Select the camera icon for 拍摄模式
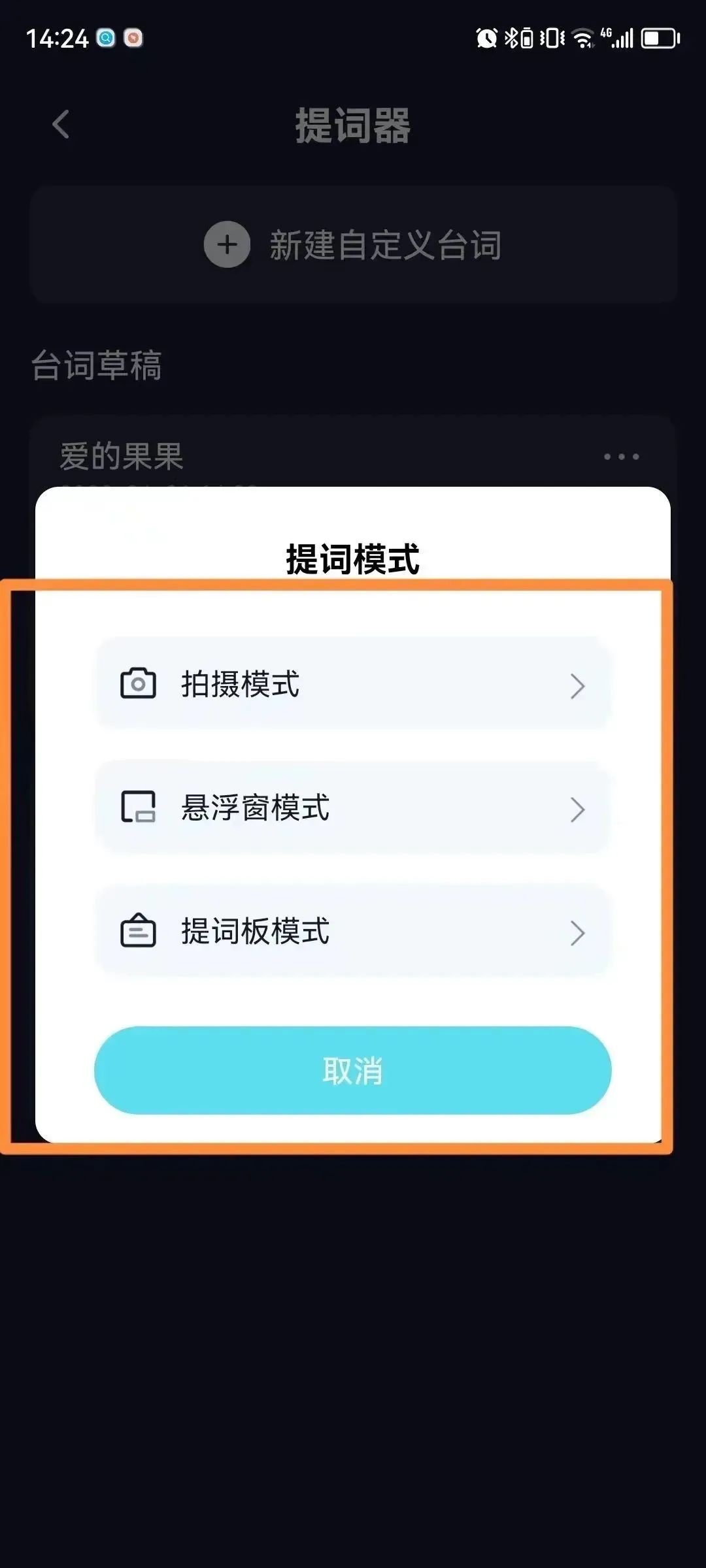The image size is (706, 1568). pos(137,684)
